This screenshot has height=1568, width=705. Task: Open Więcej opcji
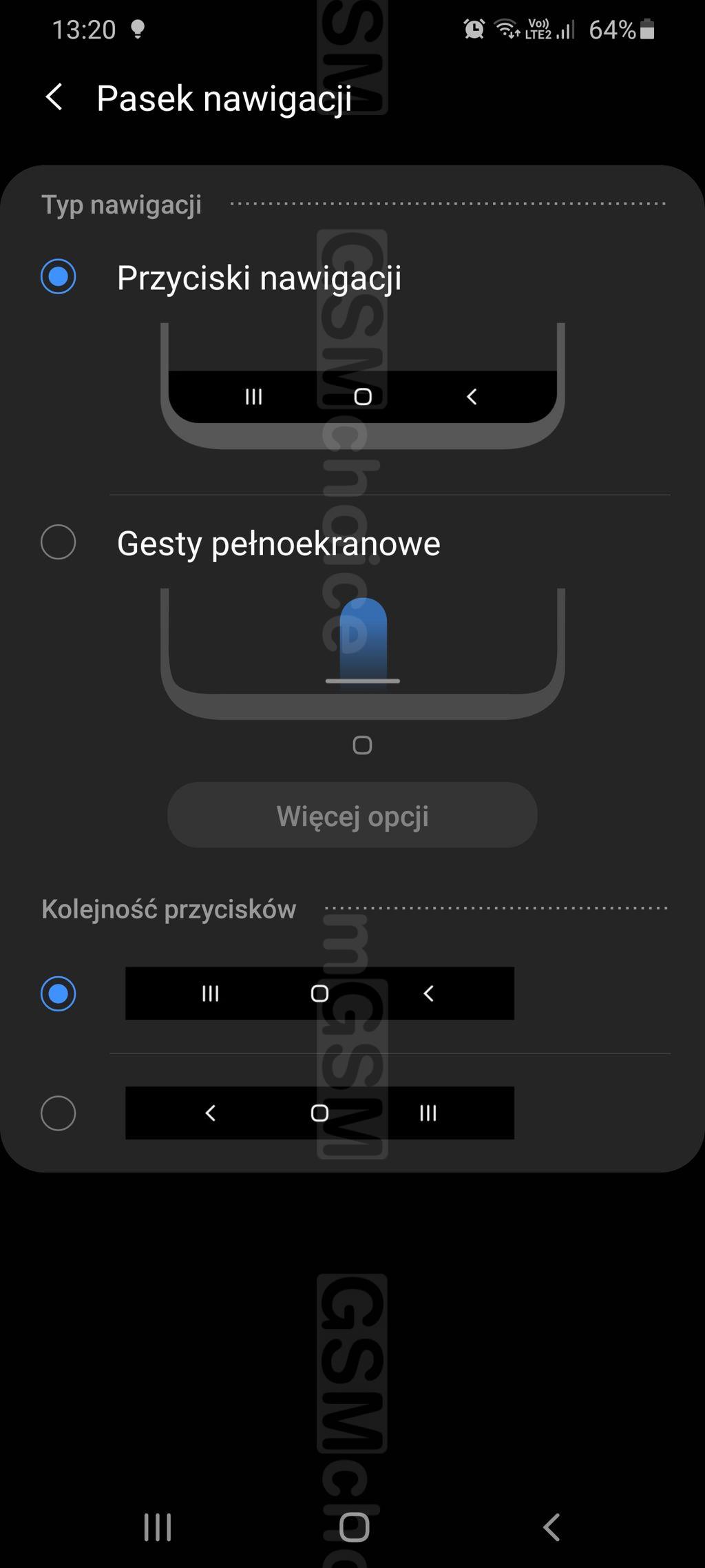pos(352,815)
